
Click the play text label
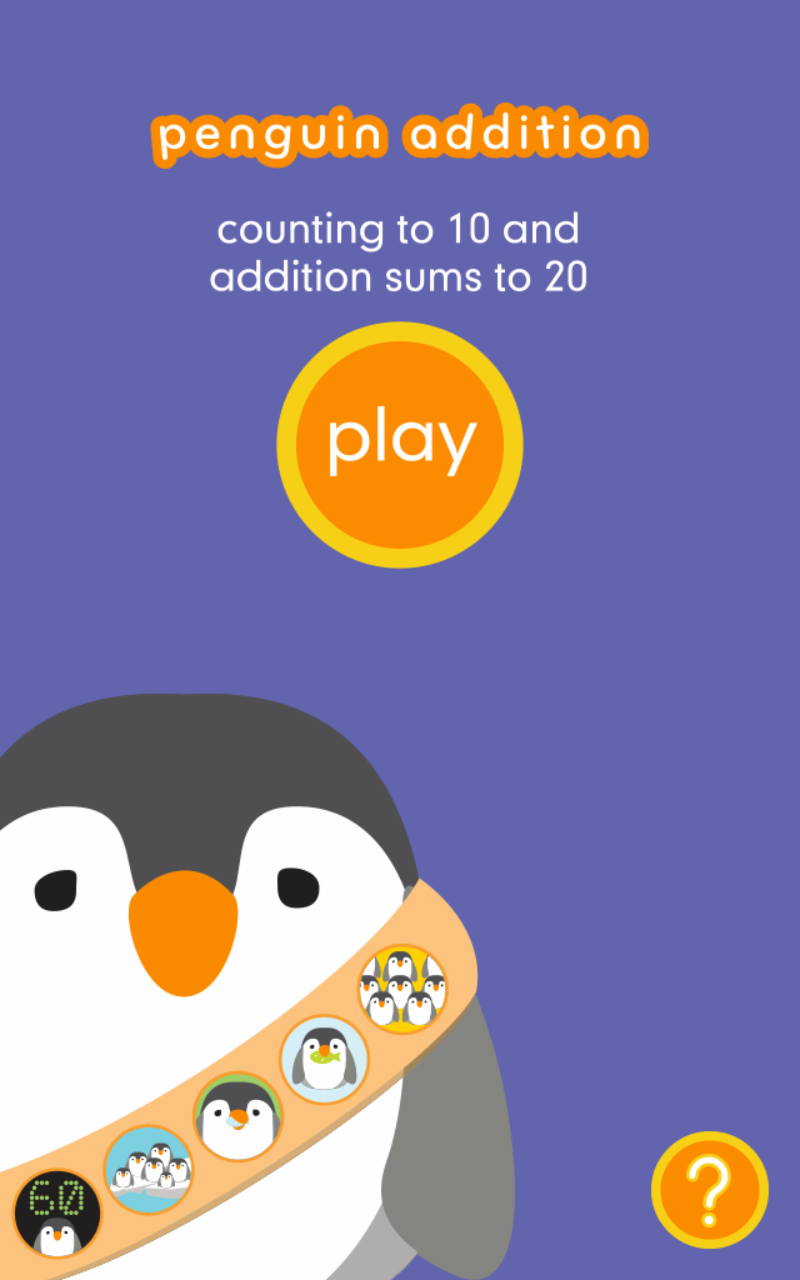(x=400, y=443)
